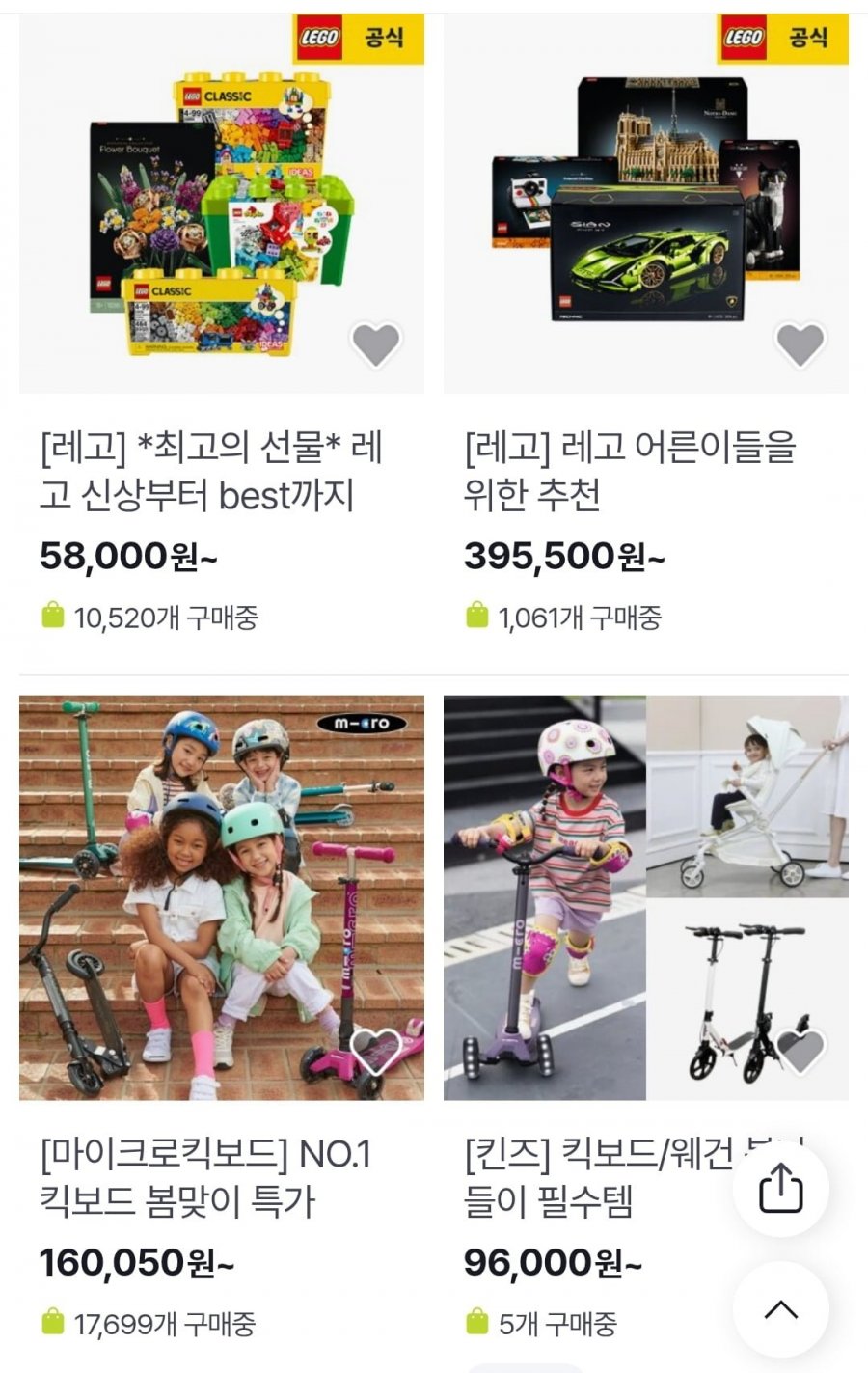Share this page
868x1373 pixels.
781,1189
